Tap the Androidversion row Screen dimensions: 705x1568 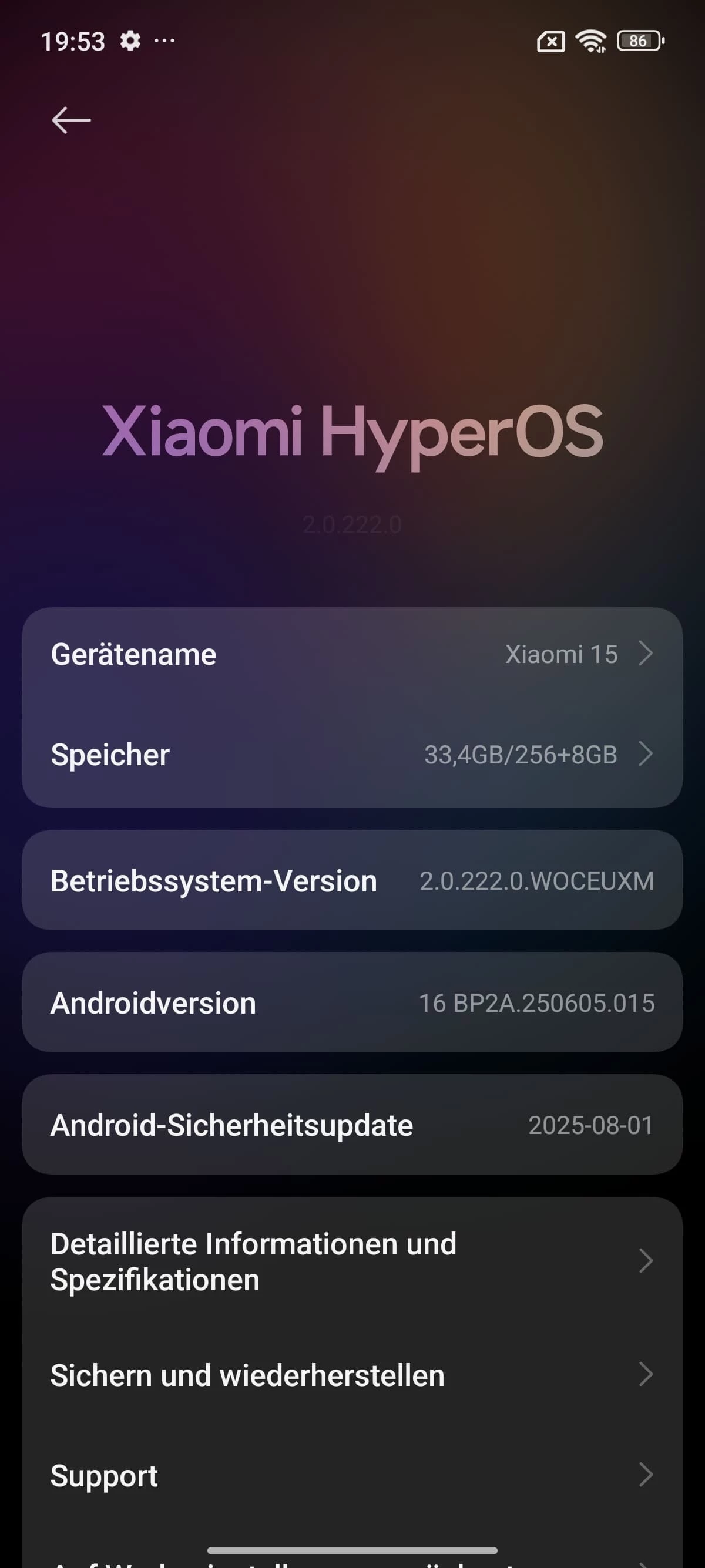tap(352, 1003)
